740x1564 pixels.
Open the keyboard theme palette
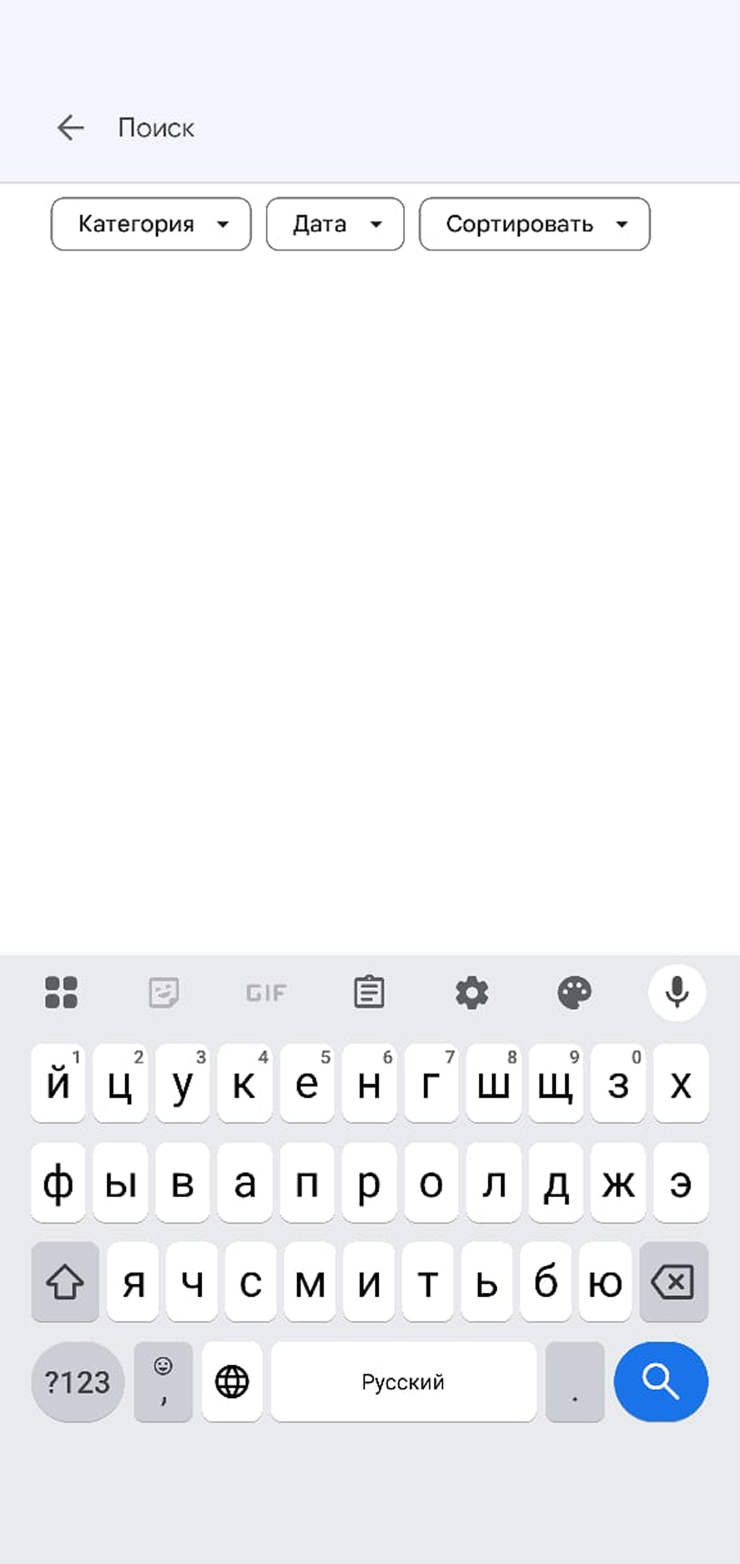click(x=574, y=992)
